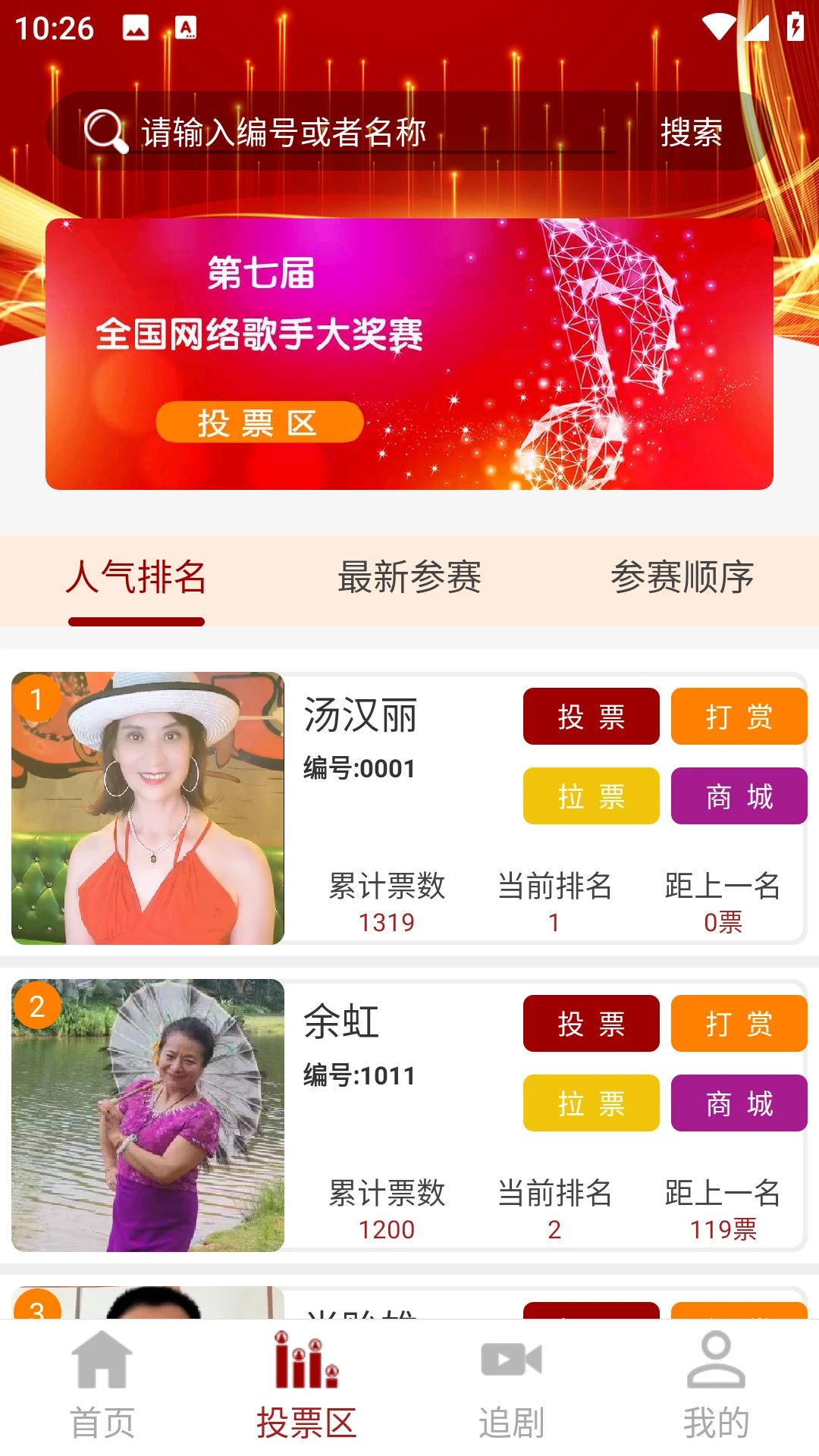
Task: Open 拉票 for contestant 余虹
Action: [591, 1103]
